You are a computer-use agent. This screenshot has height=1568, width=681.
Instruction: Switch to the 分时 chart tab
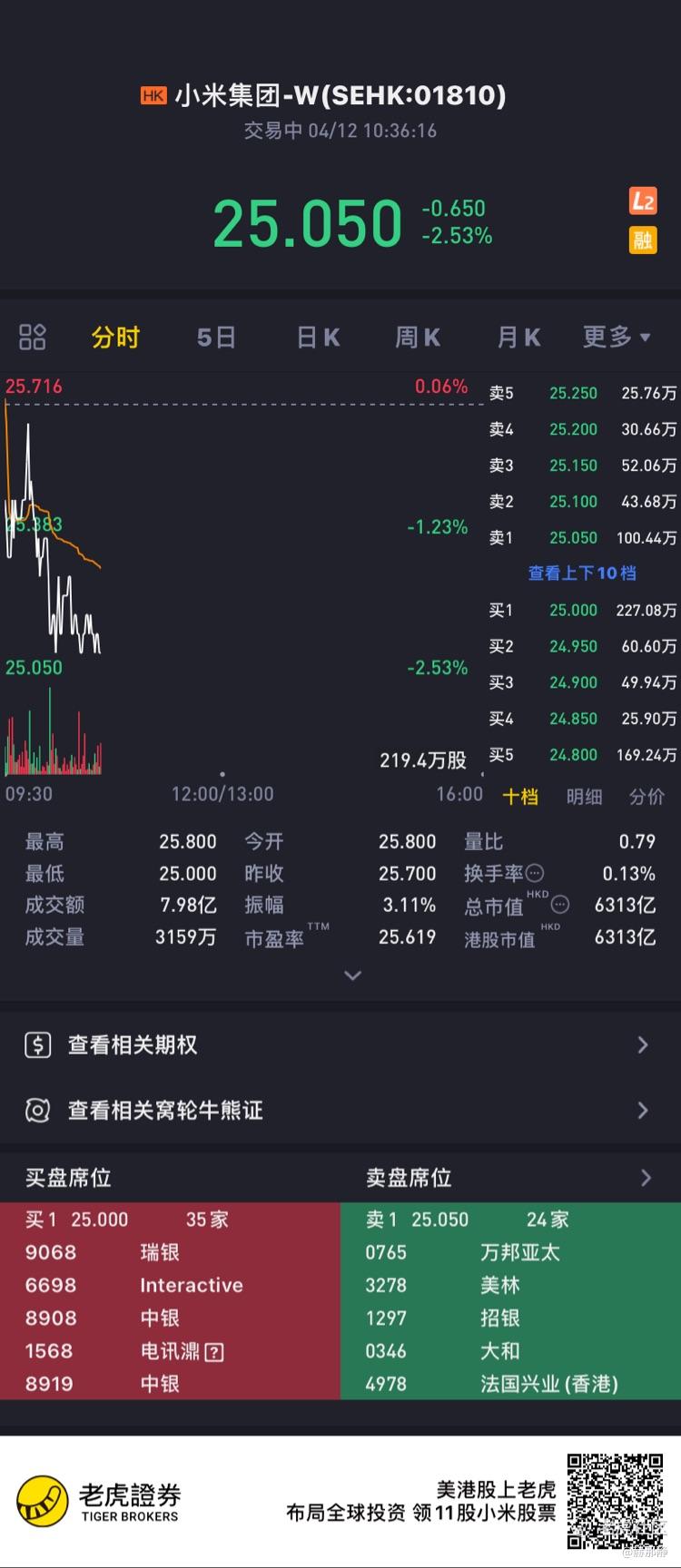[x=115, y=338]
